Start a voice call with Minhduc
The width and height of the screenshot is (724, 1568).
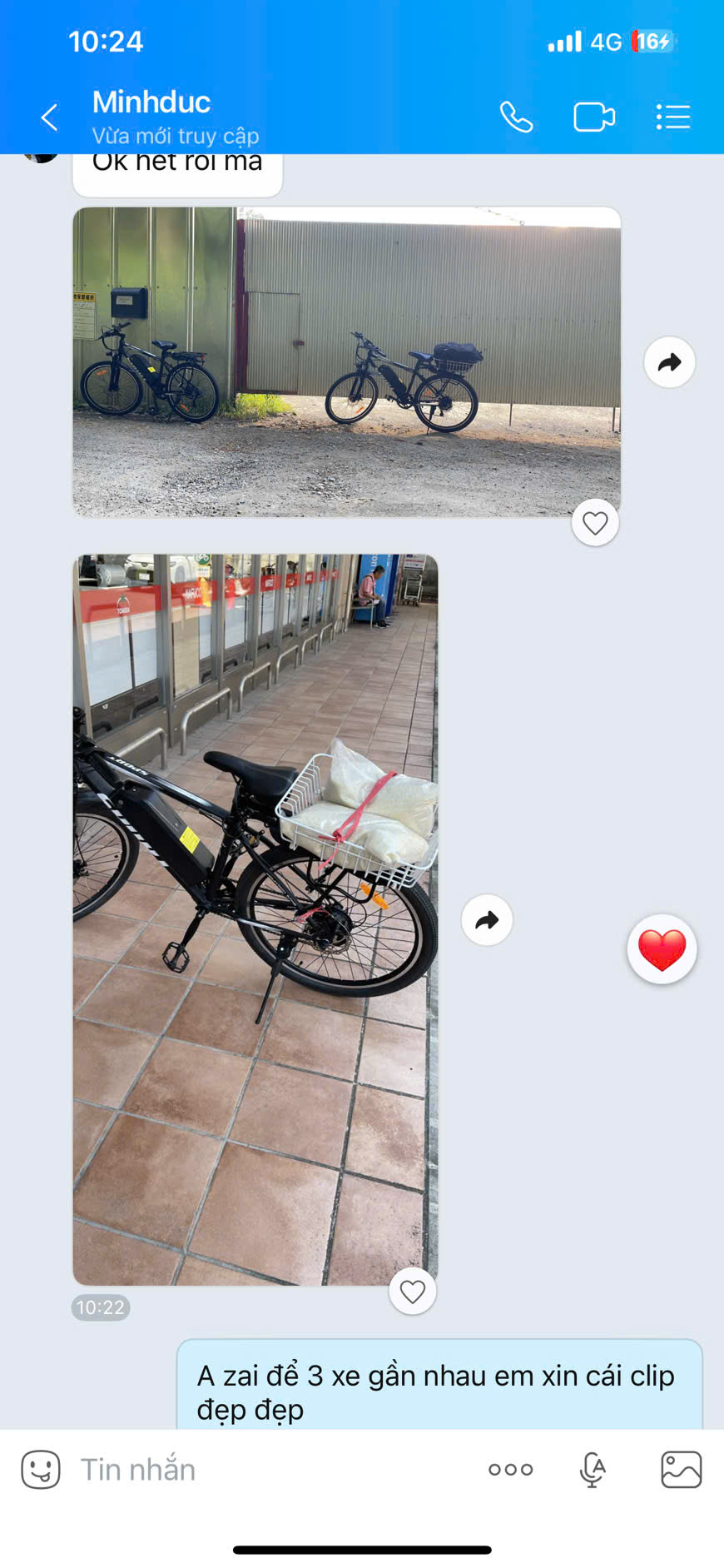click(x=516, y=117)
